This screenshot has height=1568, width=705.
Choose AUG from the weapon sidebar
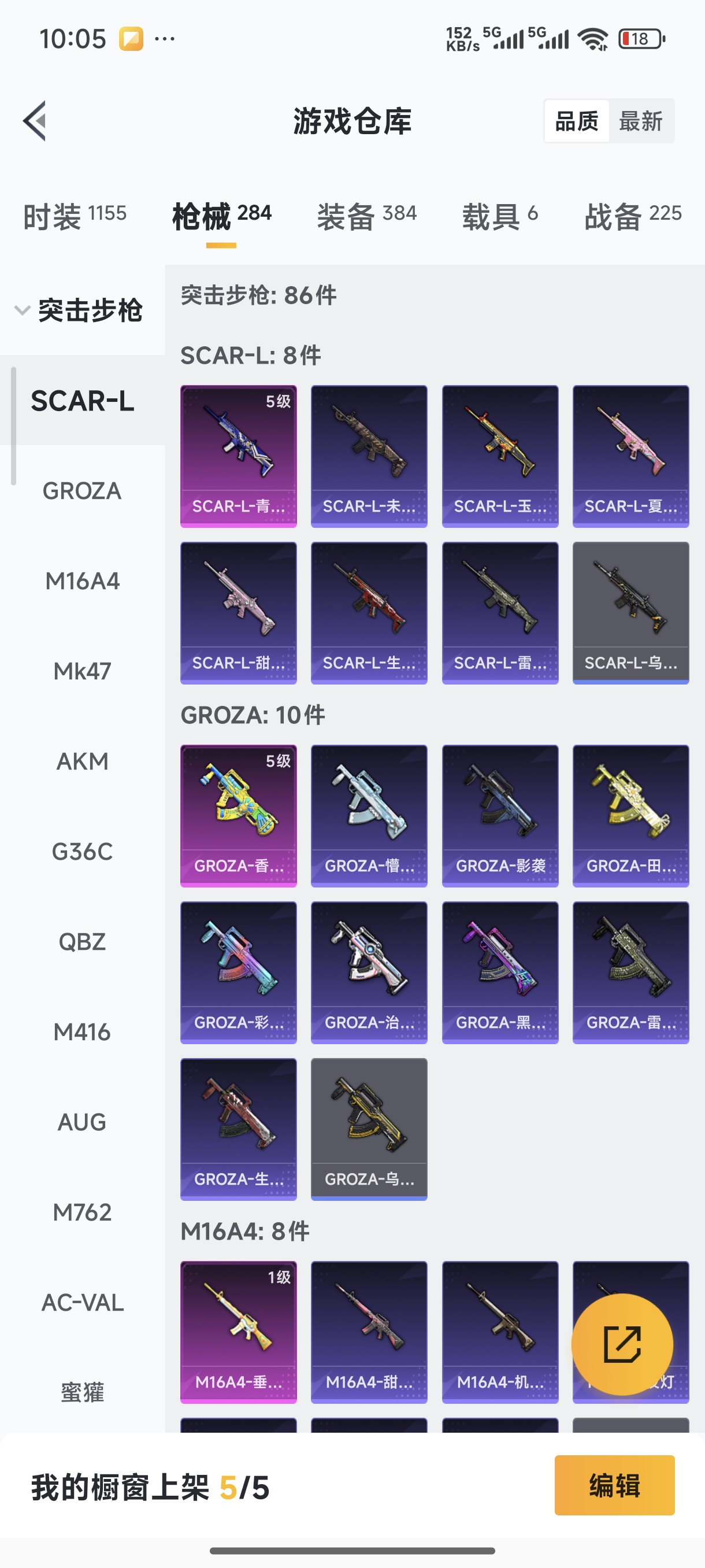(x=82, y=1122)
